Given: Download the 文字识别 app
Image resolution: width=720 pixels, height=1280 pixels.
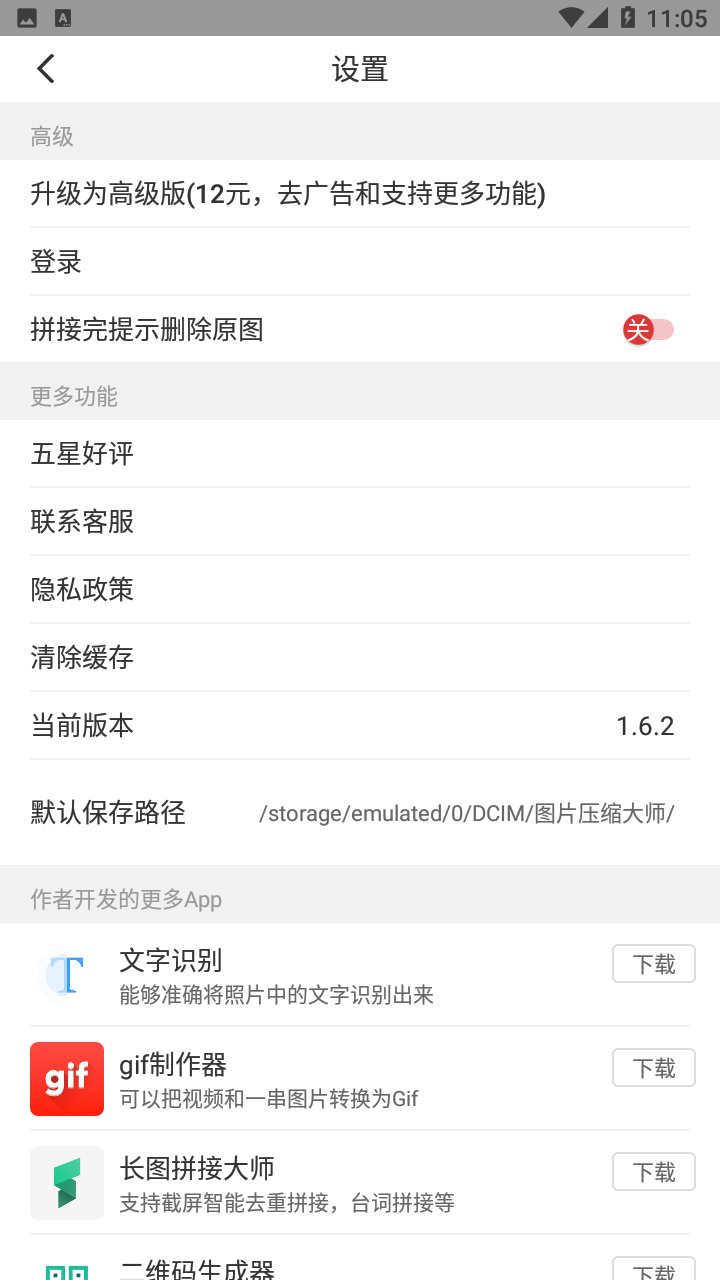Looking at the screenshot, I should click(x=653, y=963).
